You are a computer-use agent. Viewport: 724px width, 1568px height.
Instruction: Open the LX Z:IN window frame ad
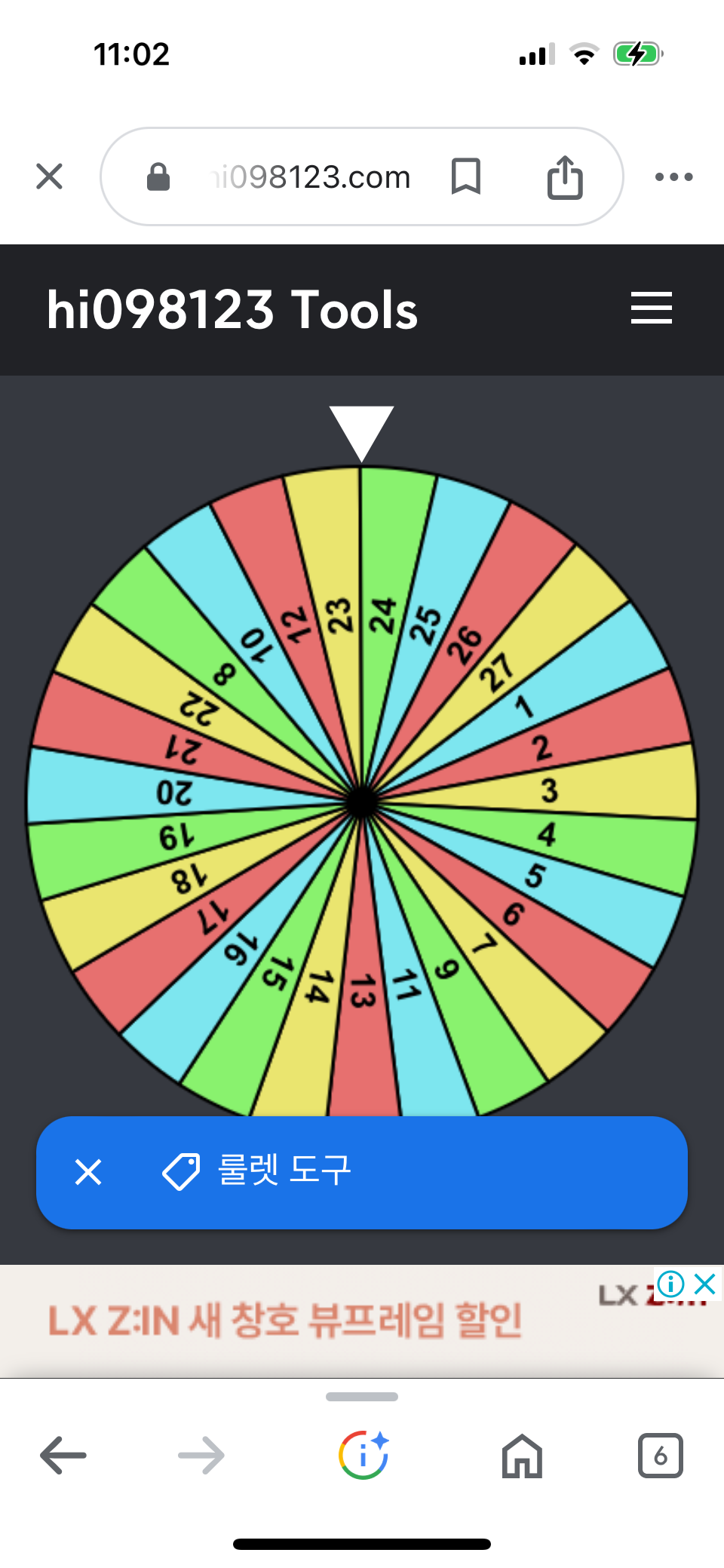tap(285, 1321)
